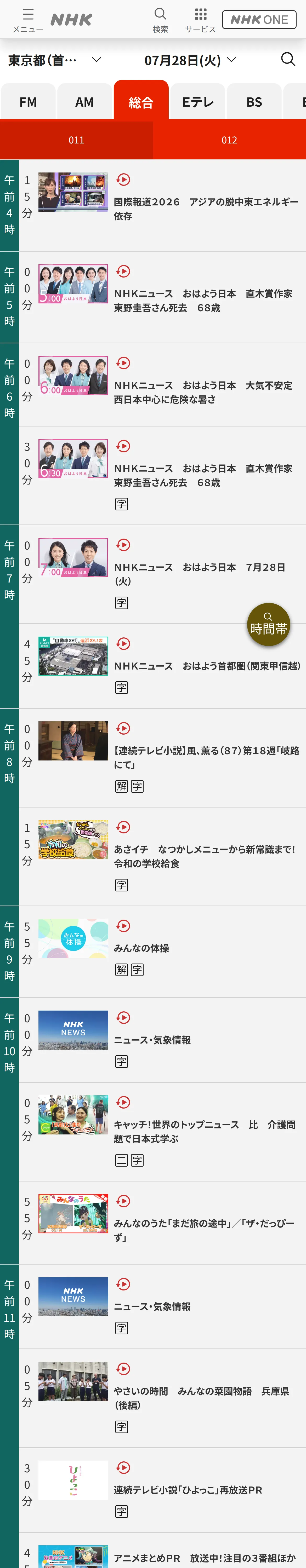Open the 07月28日(火) date picker
The width and height of the screenshot is (306, 1568).
point(190,60)
